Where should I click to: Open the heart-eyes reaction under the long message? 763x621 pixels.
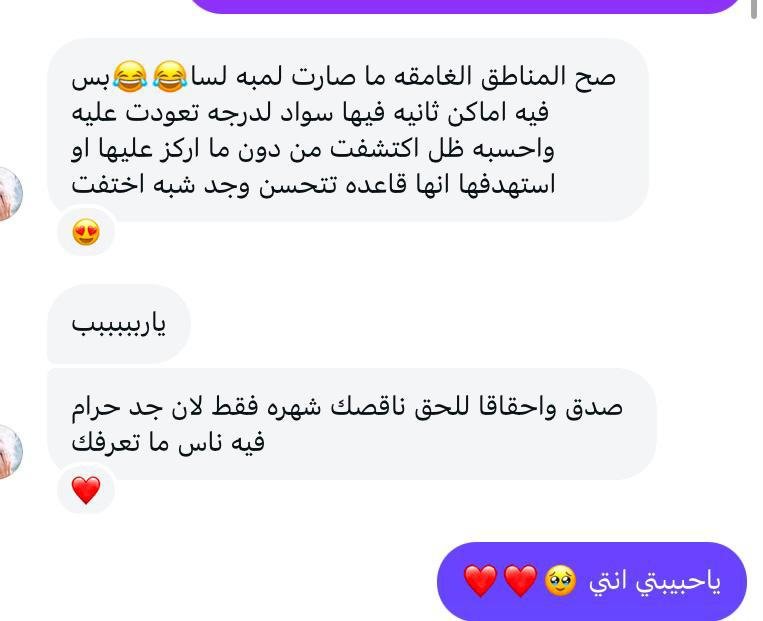click(87, 234)
